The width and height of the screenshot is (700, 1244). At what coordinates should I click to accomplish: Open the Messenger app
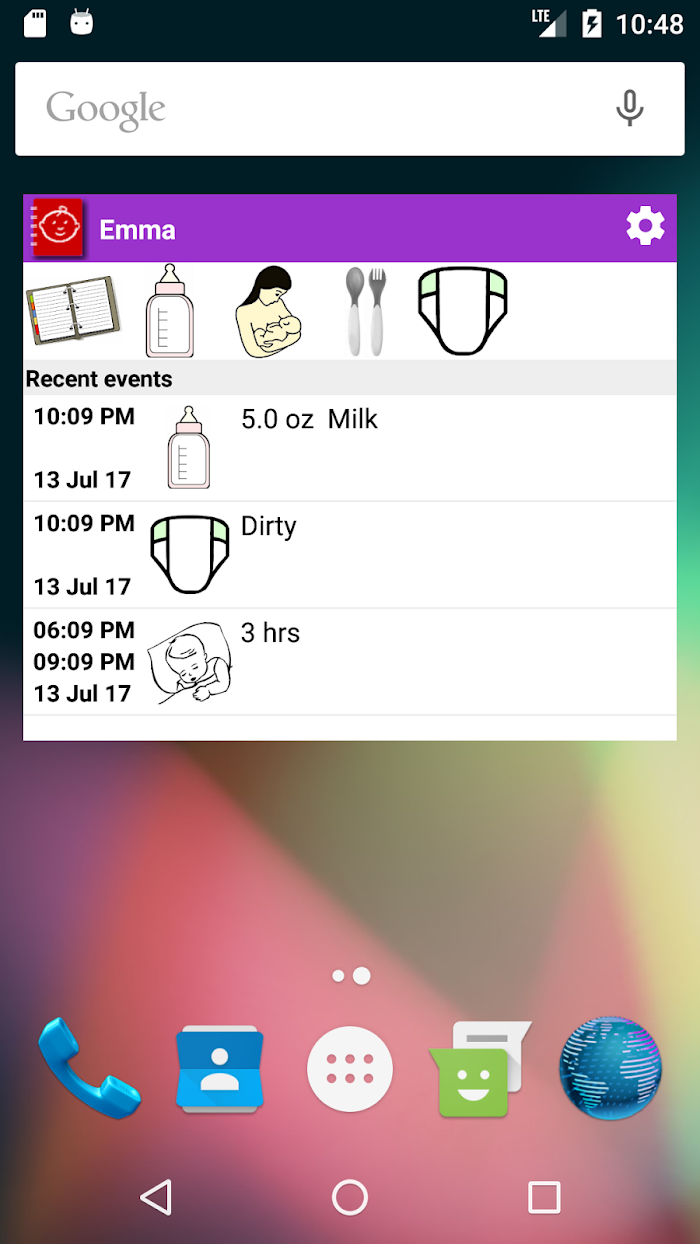click(x=480, y=1069)
